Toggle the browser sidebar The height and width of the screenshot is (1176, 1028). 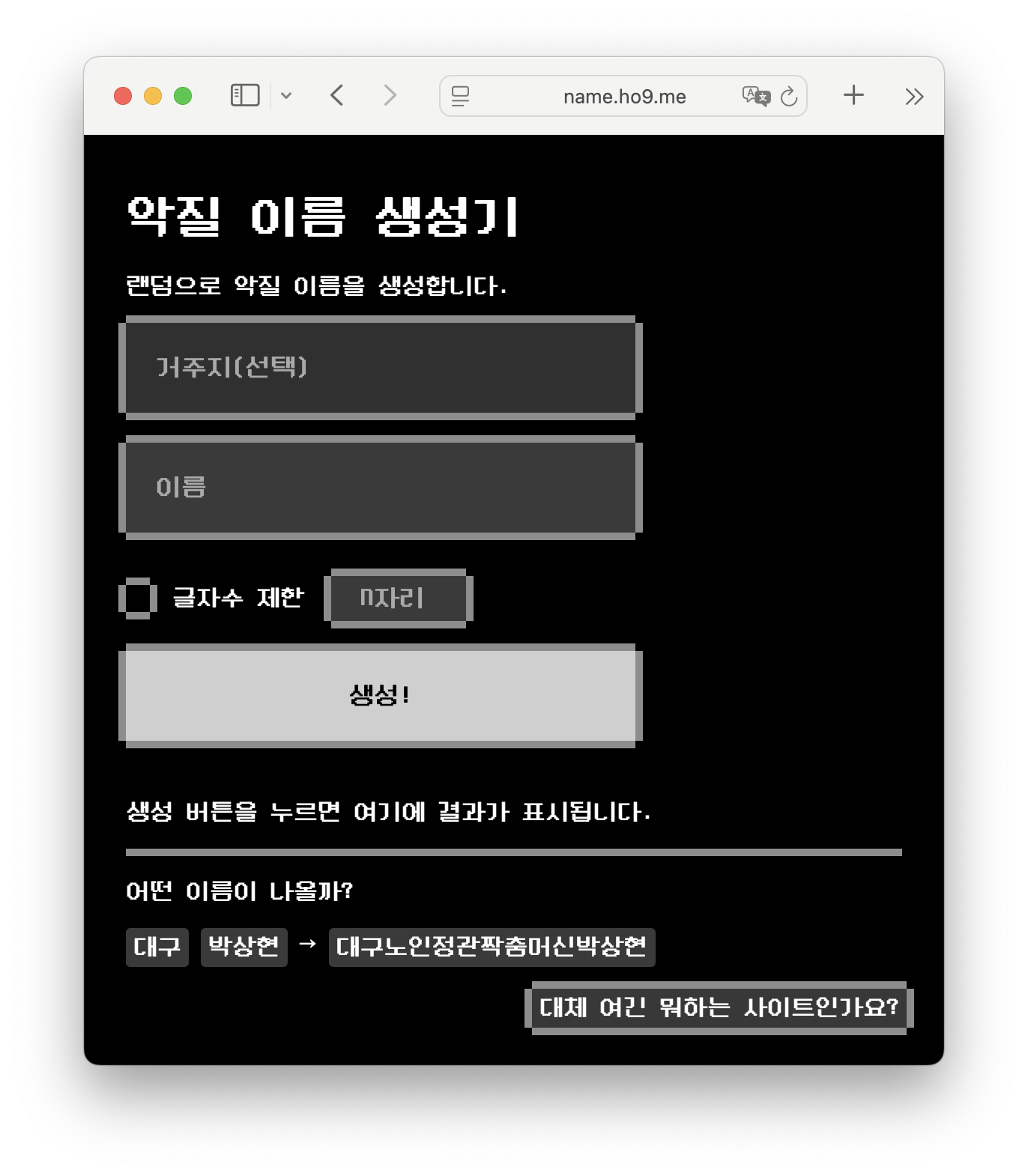(245, 96)
